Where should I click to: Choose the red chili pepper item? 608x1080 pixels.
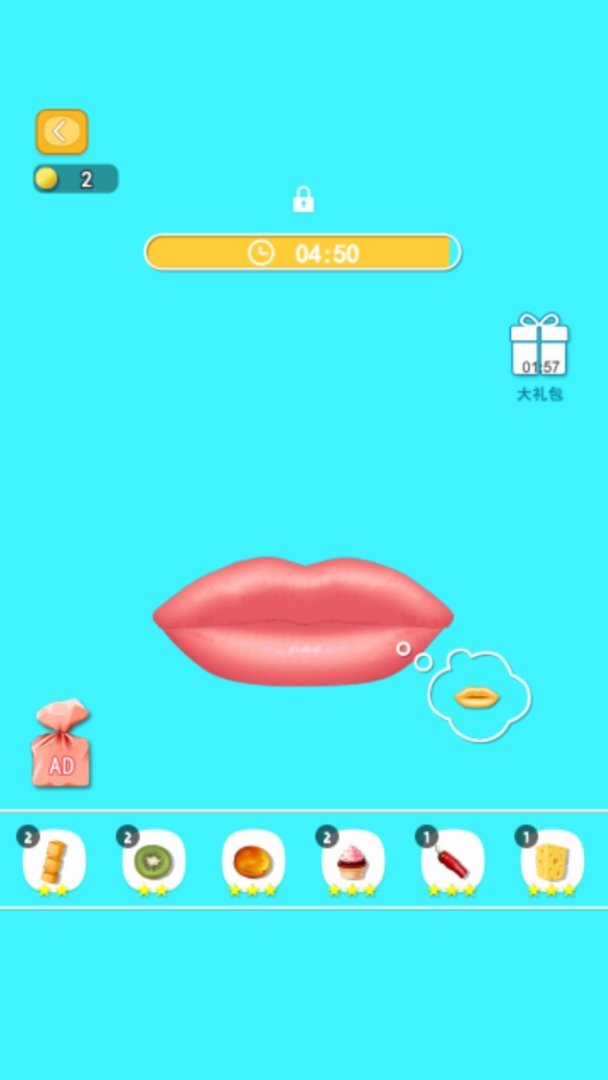coord(452,861)
